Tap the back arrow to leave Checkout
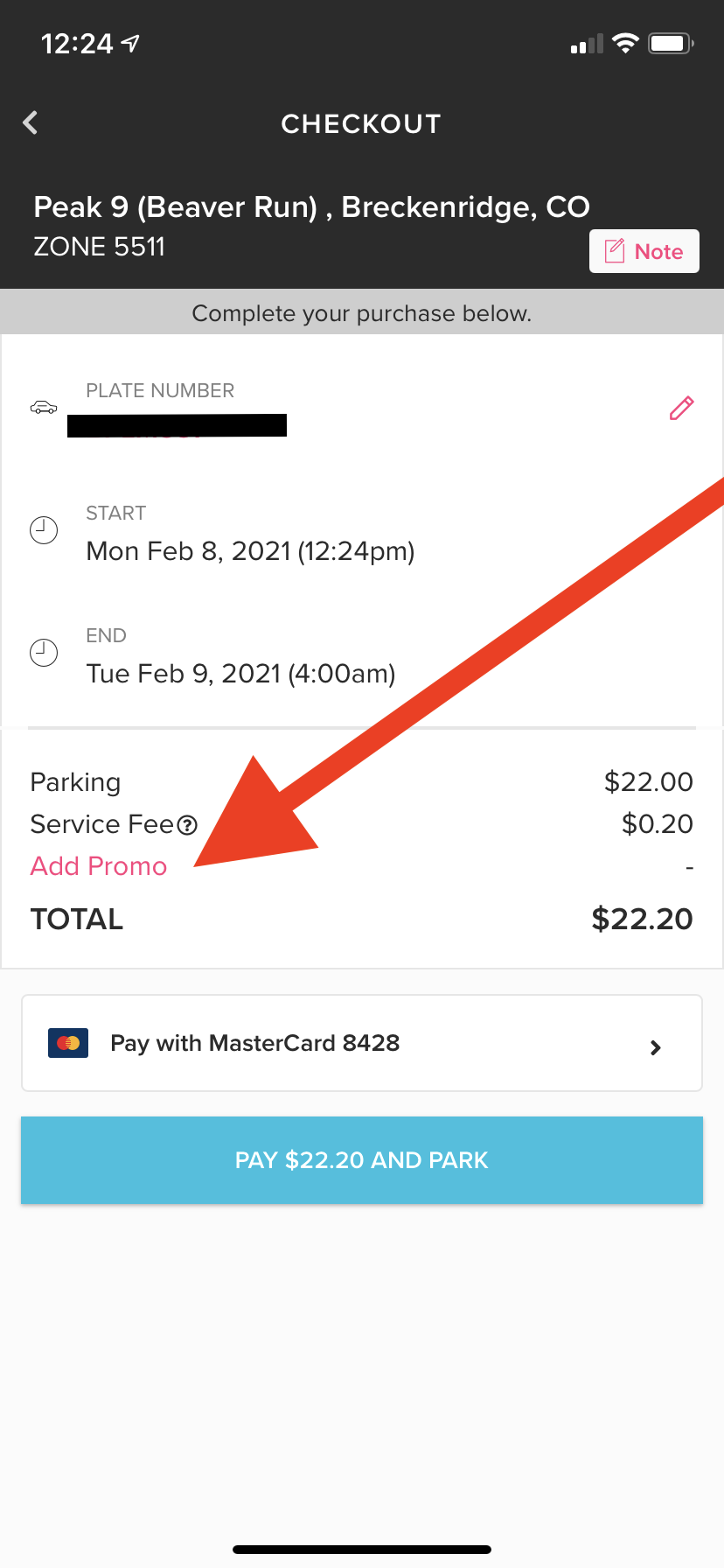724x1568 pixels. [31, 122]
